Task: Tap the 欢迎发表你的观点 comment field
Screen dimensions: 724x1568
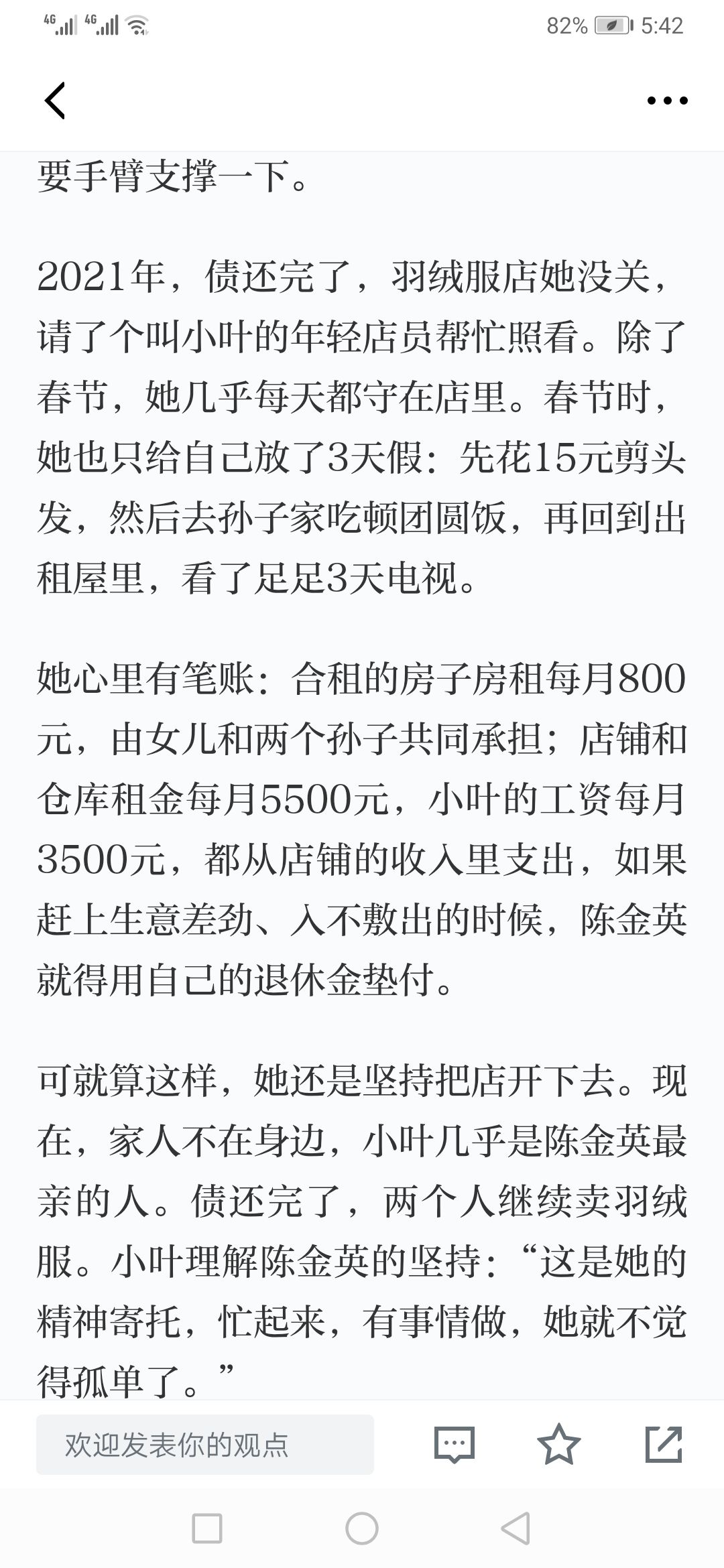Action: click(x=205, y=1445)
